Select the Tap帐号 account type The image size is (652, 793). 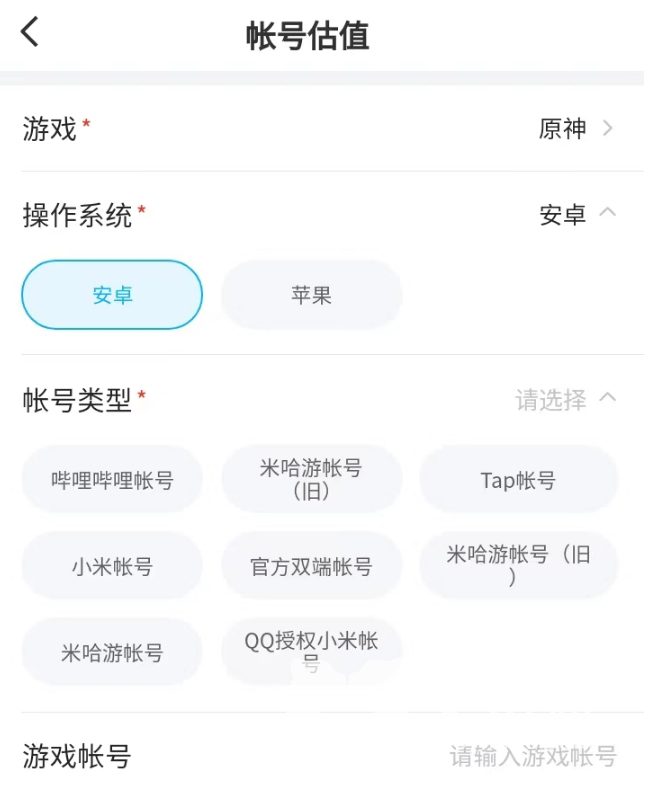[518, 480]
